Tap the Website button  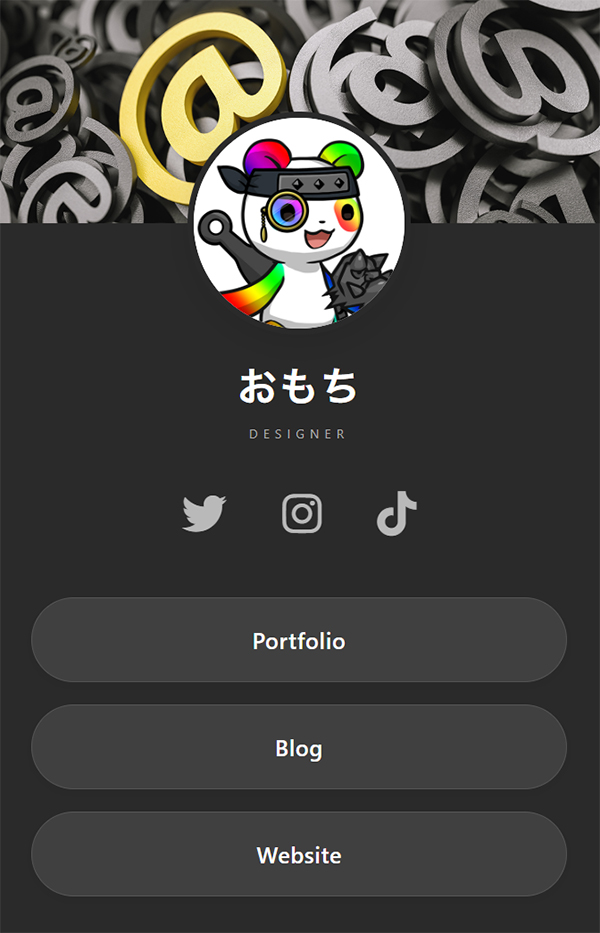(299, 855)
